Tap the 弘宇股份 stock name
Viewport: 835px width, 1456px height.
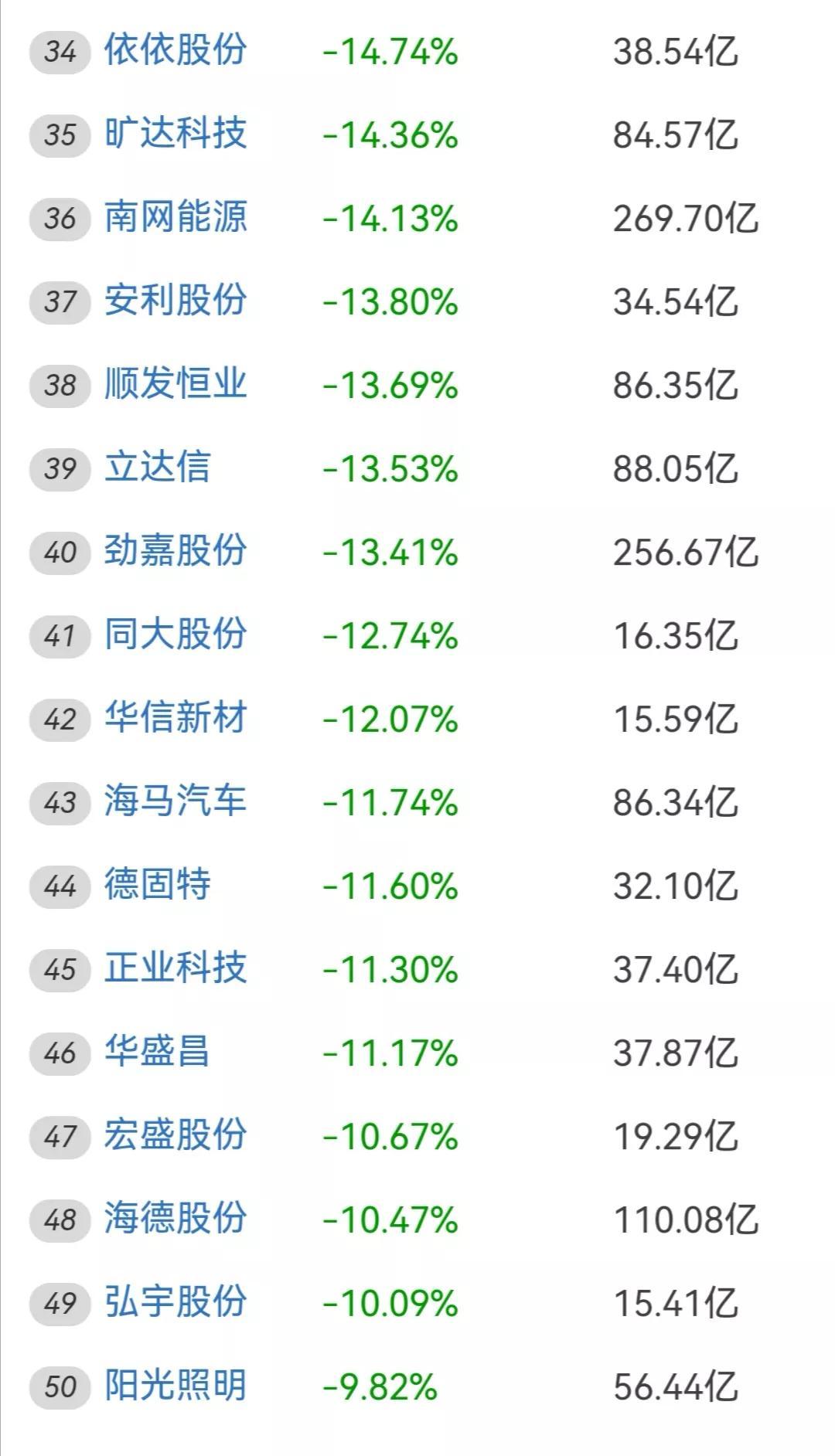[x=176, y=1302]
